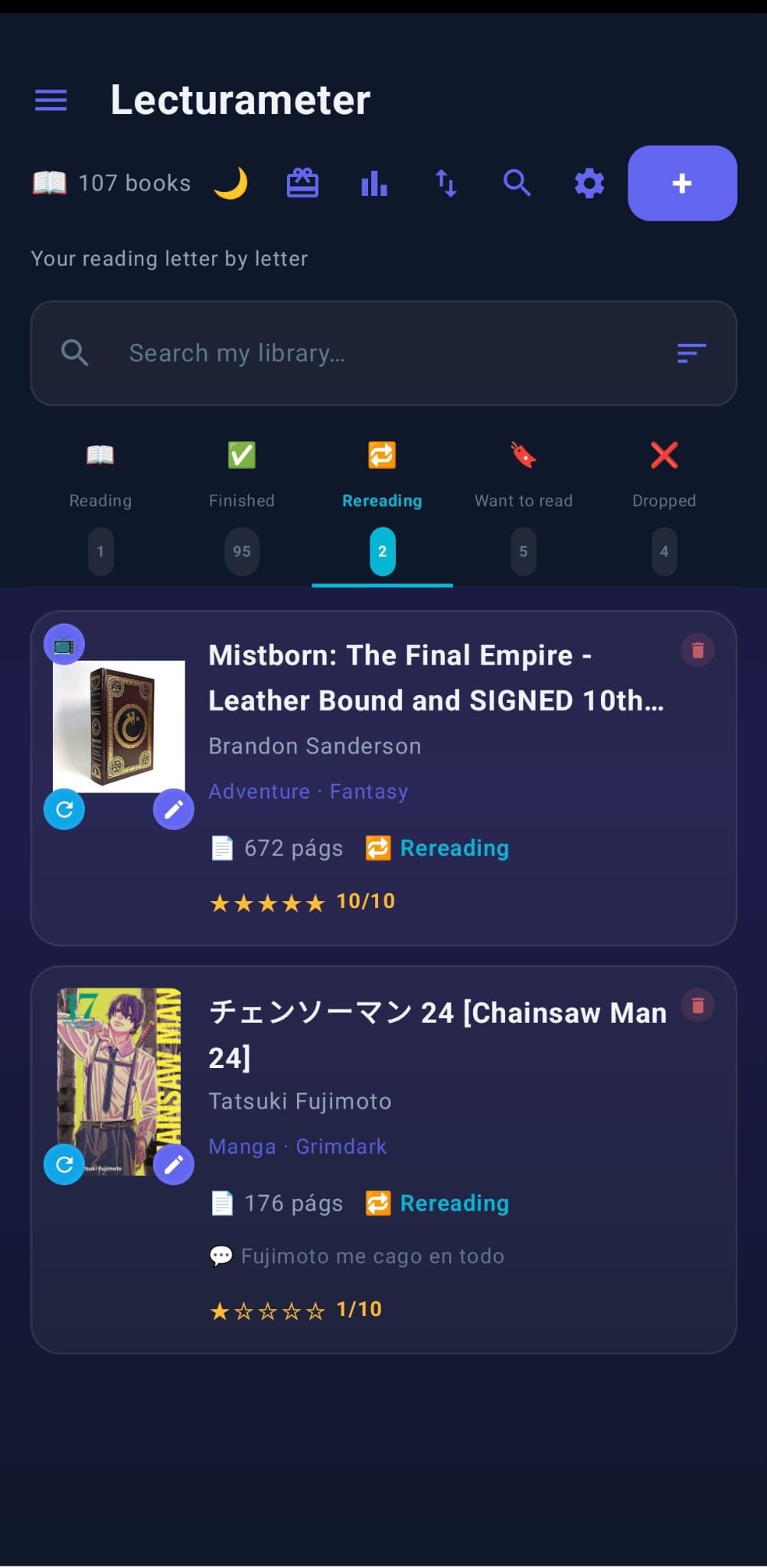Open the gift card icon

point(302,184)
